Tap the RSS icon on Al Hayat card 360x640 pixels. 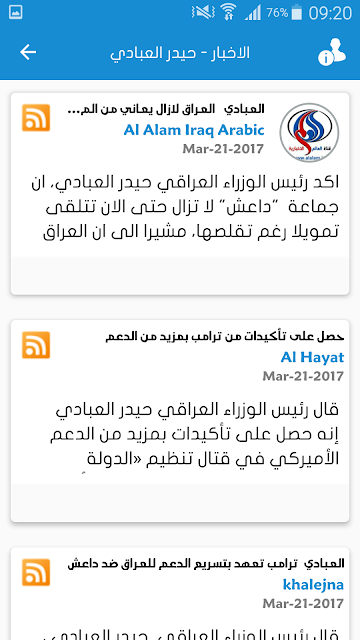[x=36, y=345]
